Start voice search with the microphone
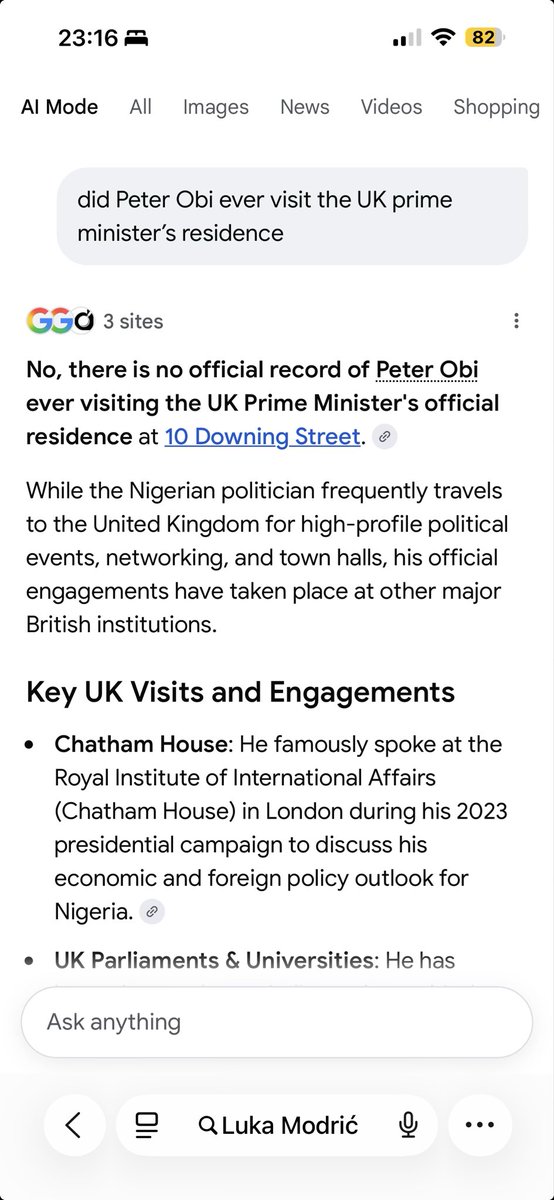This screenshot has width=554, height=1200. (408, 1125)
